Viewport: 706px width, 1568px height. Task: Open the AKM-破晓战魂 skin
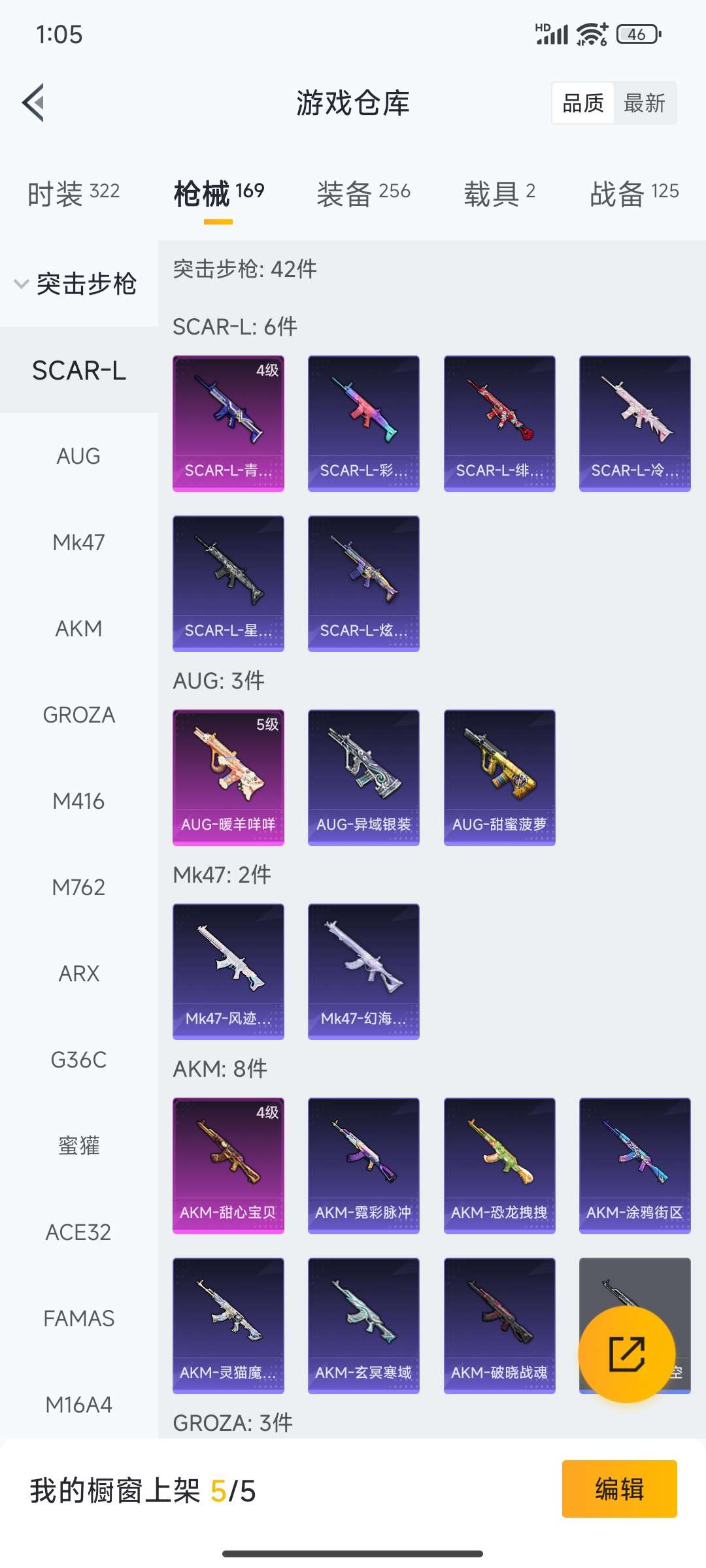pos(499,1325)
